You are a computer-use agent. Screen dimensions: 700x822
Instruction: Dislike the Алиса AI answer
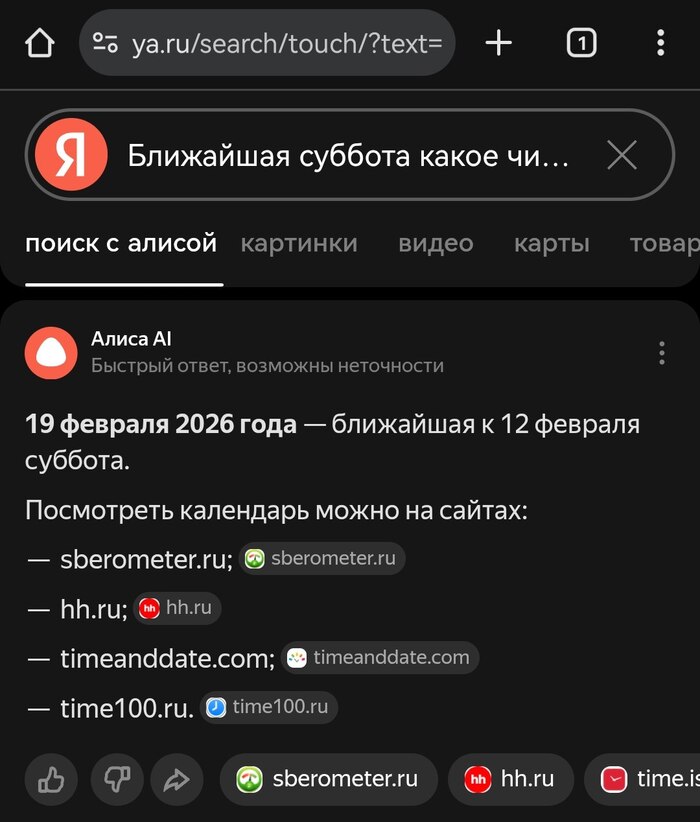click(x=117, y=780)
